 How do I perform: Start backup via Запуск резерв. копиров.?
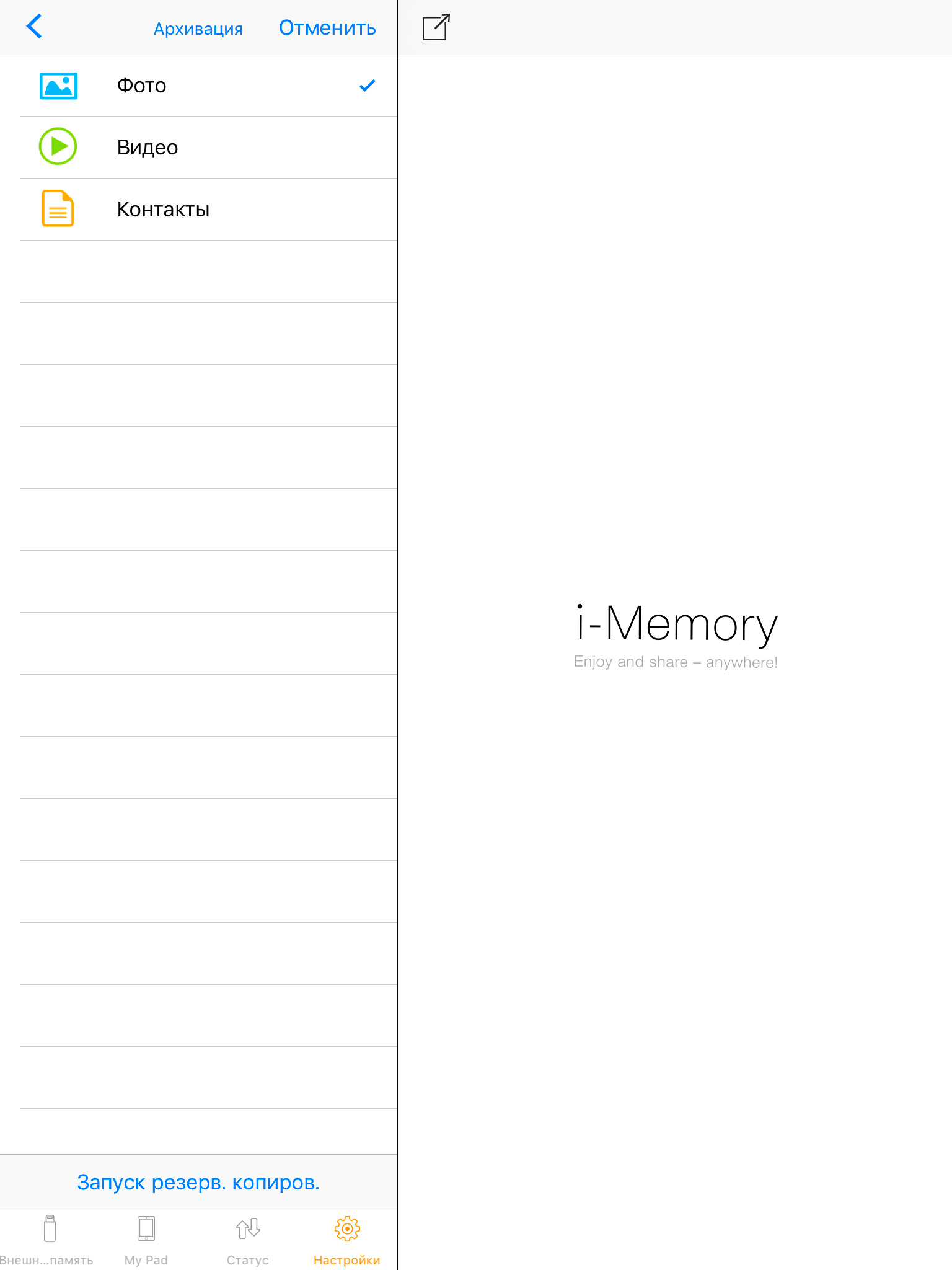click(198, 1182)
